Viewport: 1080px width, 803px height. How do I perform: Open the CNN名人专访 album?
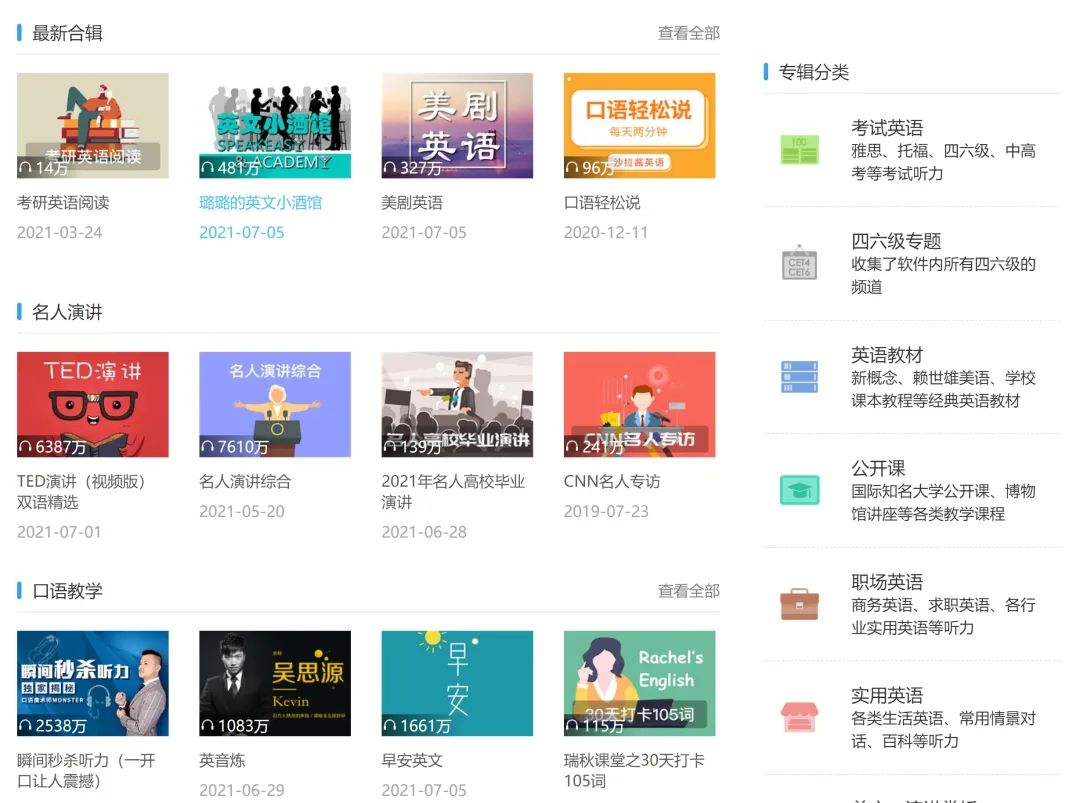point(639,405)
